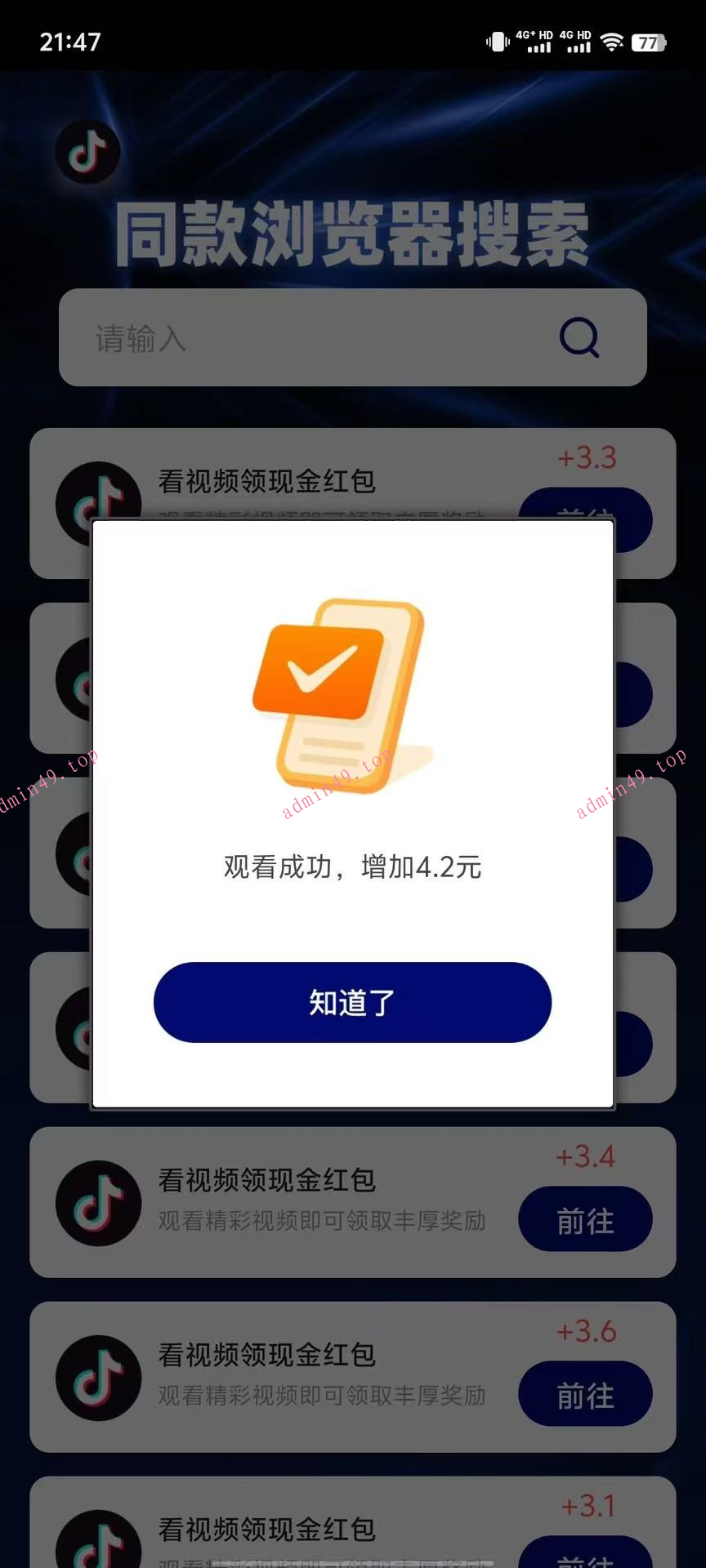The width and height of the screenshot is (706, 1568).
Task: Tap 前往 on the +3.4 reward card
Action: (585, 1219)
